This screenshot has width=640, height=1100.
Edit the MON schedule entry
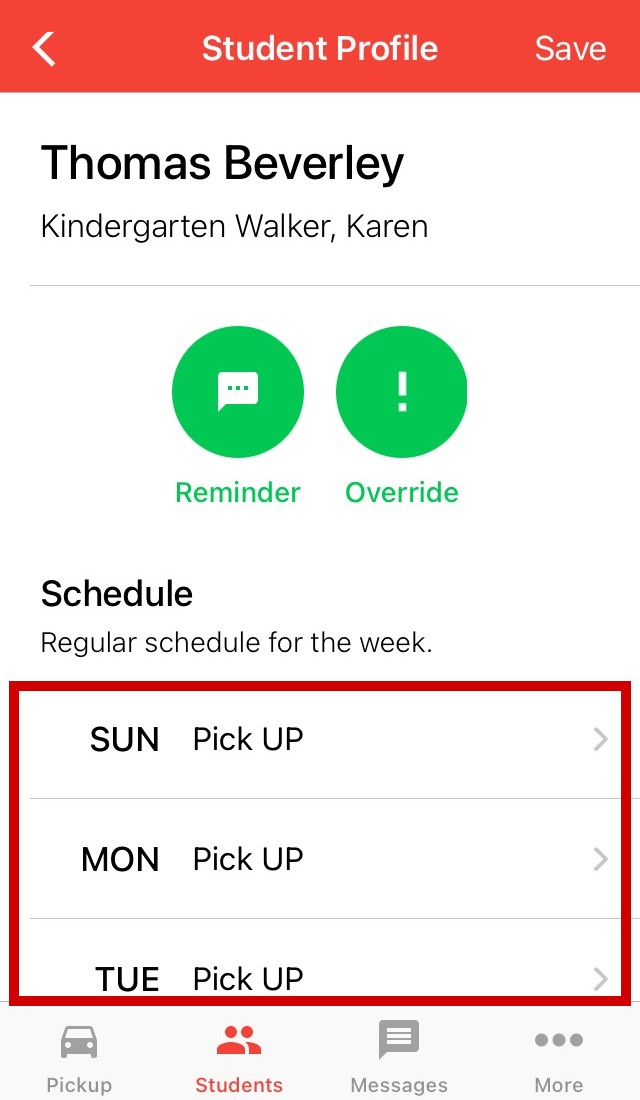click(x=320, y=859)
